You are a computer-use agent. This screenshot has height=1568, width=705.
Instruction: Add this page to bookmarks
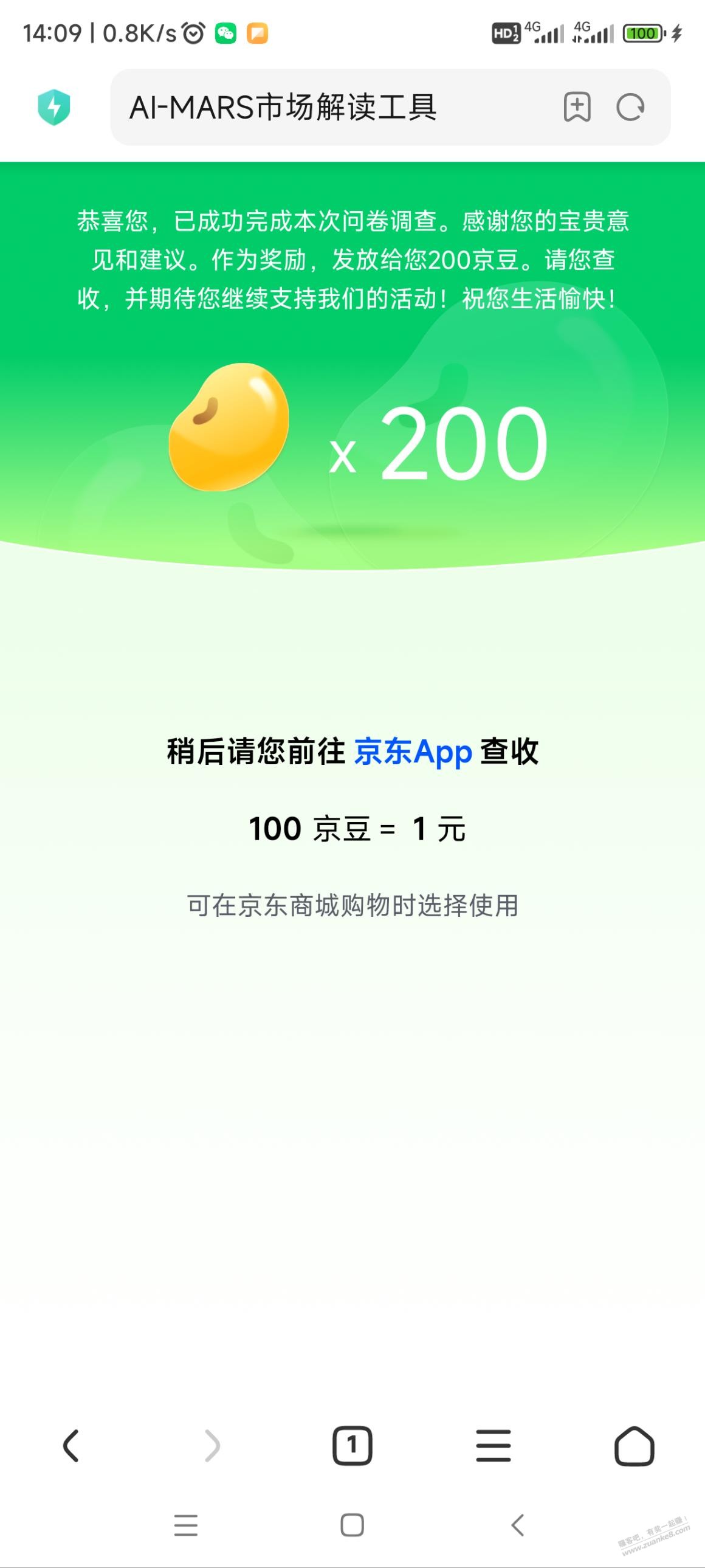[x=577, y=108]
